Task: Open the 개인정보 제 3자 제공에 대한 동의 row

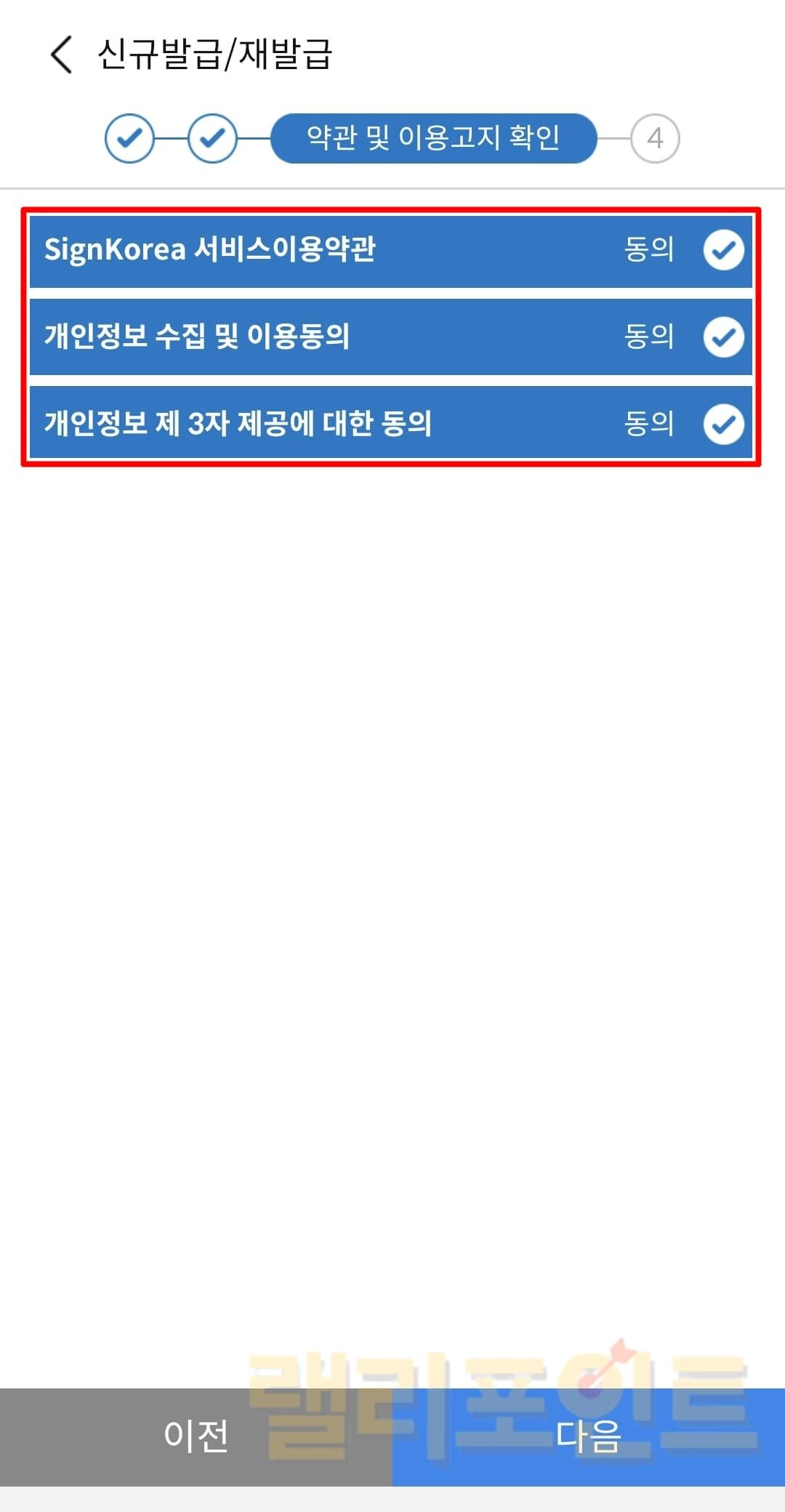Action: point(238,423)
